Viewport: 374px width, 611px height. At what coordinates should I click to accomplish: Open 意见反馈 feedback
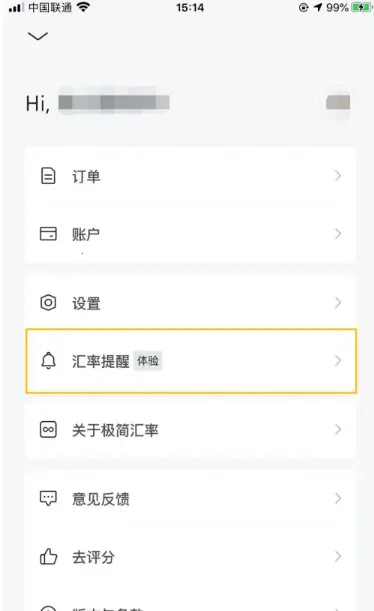[191, 498]
